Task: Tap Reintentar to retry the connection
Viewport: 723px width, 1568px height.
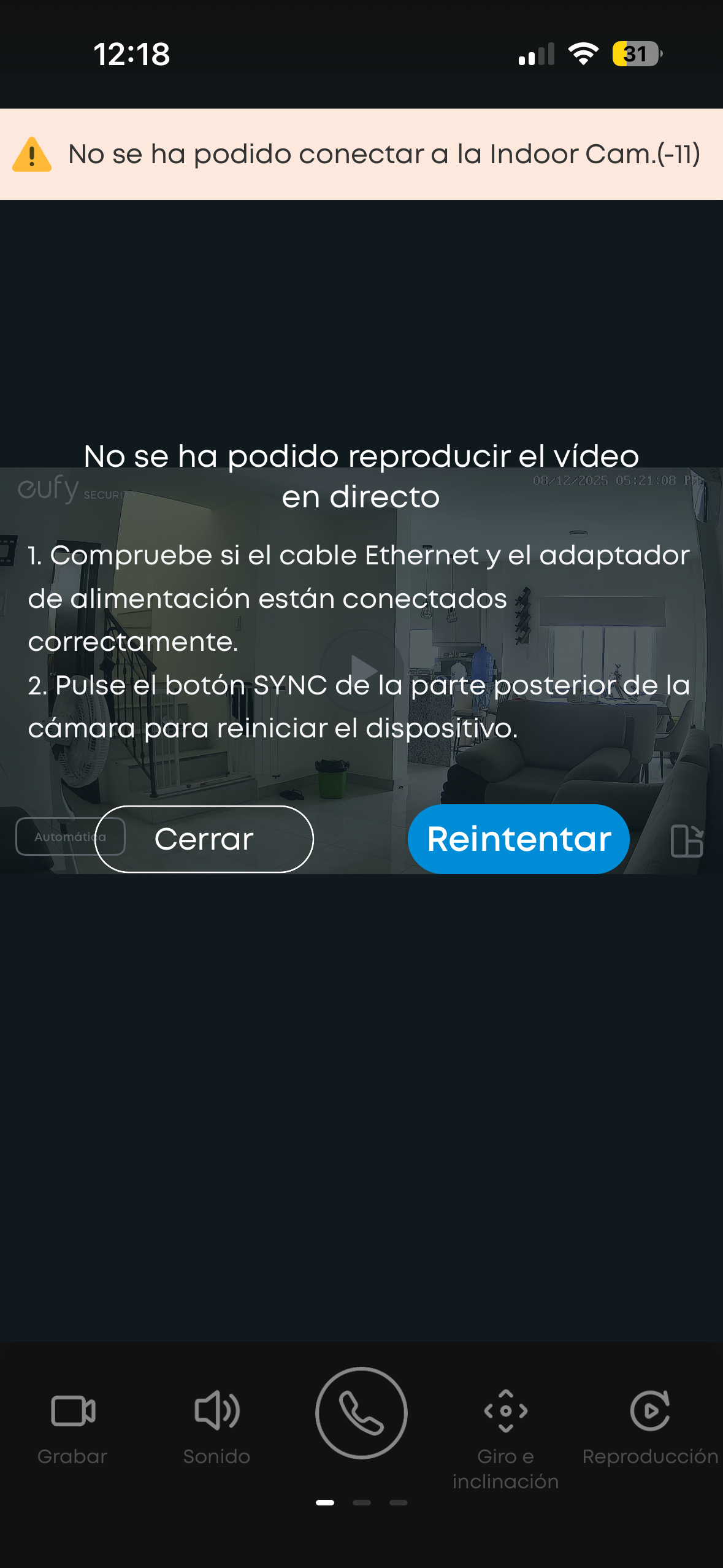Action: (518, 839)
